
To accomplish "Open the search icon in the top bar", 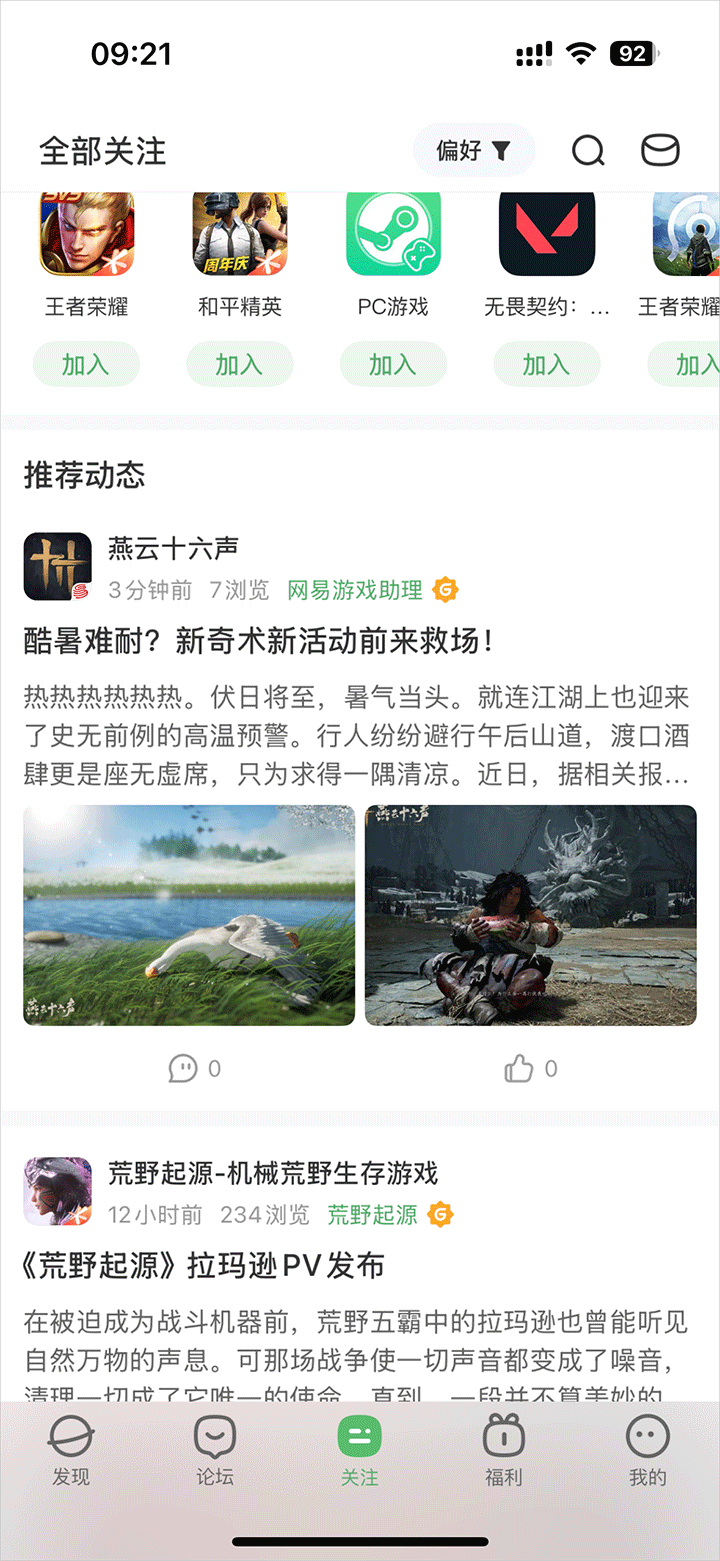I will (588, 151).
